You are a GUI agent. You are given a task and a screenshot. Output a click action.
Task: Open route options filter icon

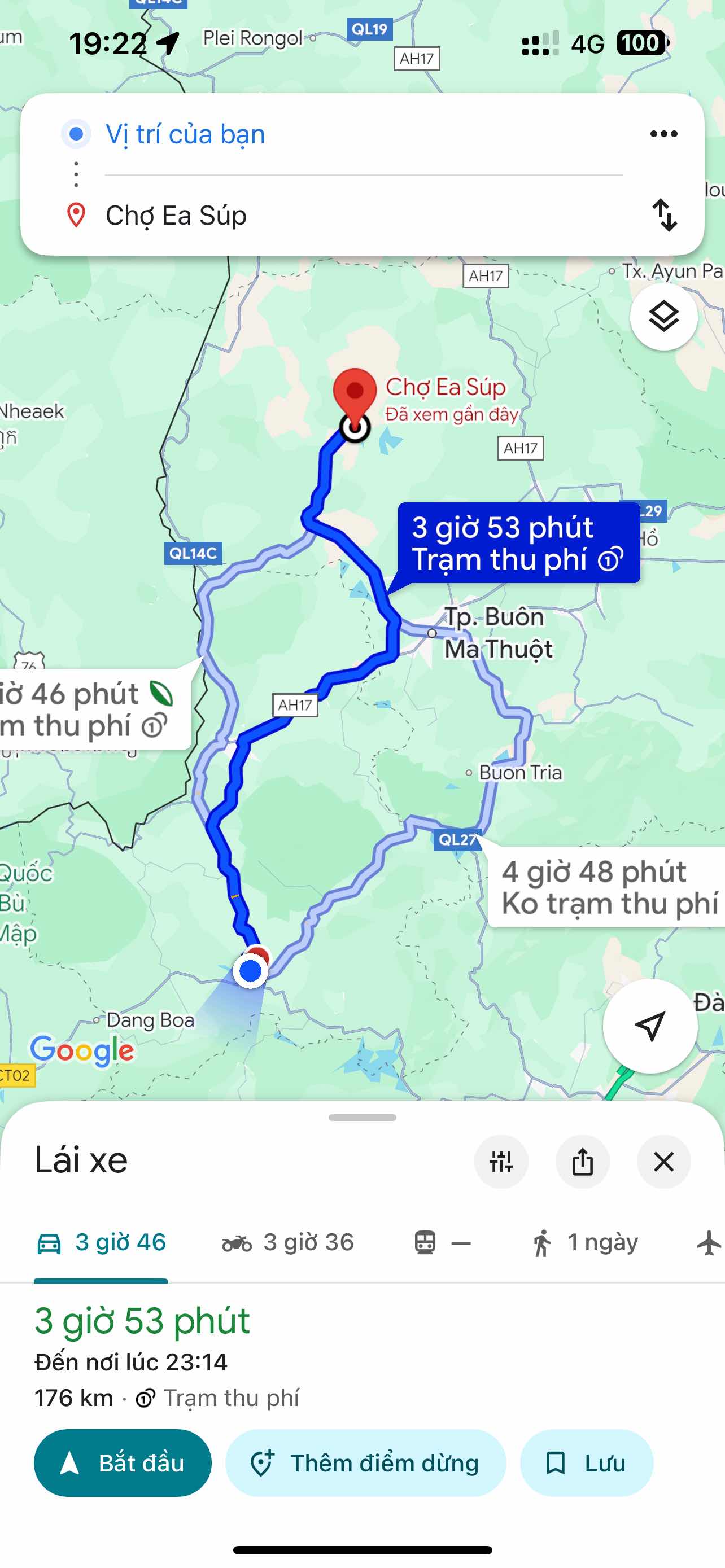501,1162
